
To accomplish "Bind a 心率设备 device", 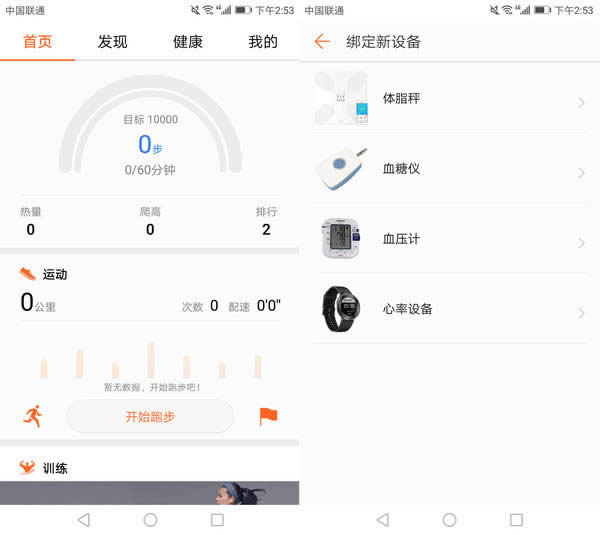I will click(x=449, y=309).
